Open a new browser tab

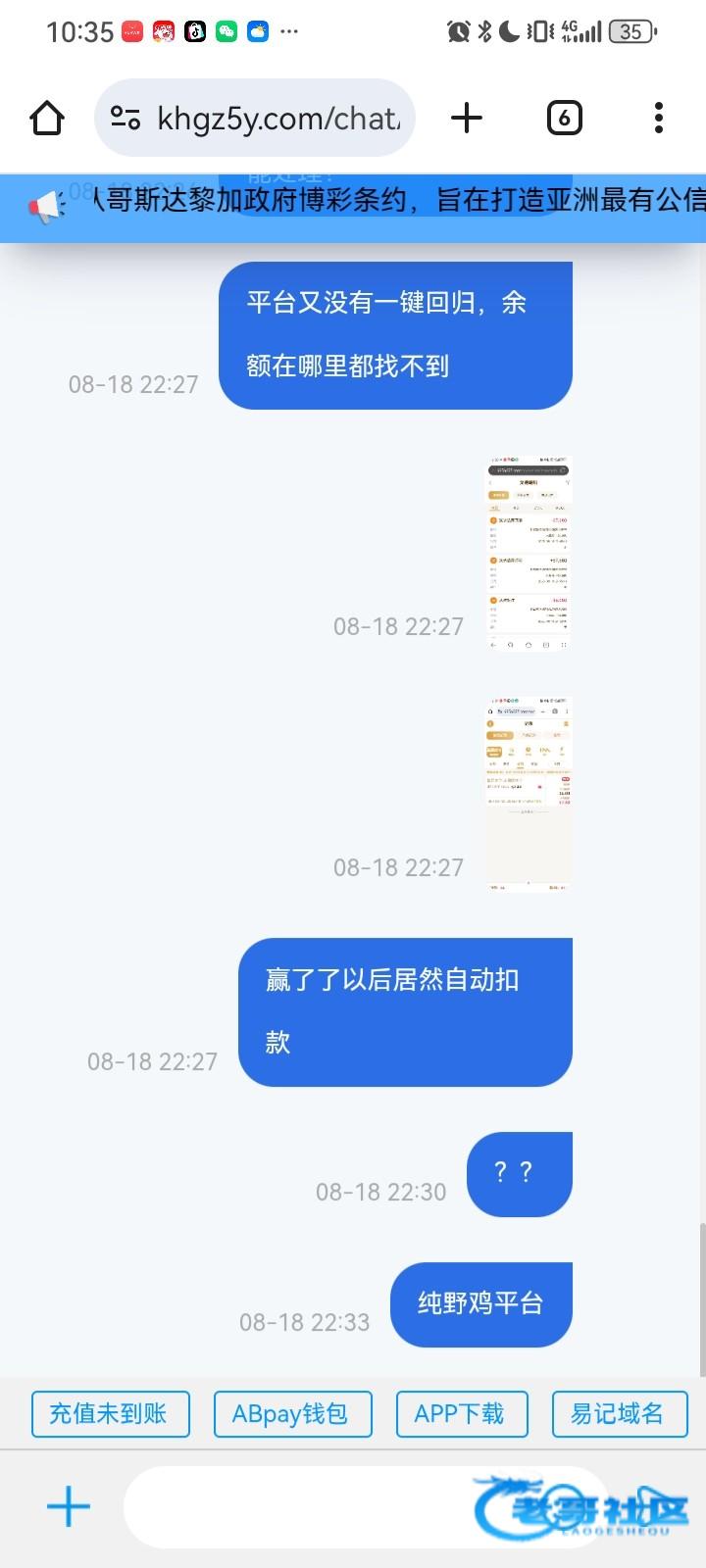tap(467, 119)
